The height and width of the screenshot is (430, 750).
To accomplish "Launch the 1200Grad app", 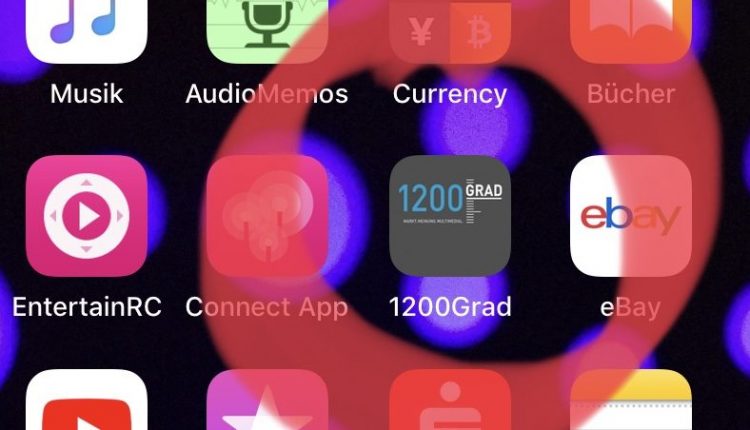I will (449, 216).
